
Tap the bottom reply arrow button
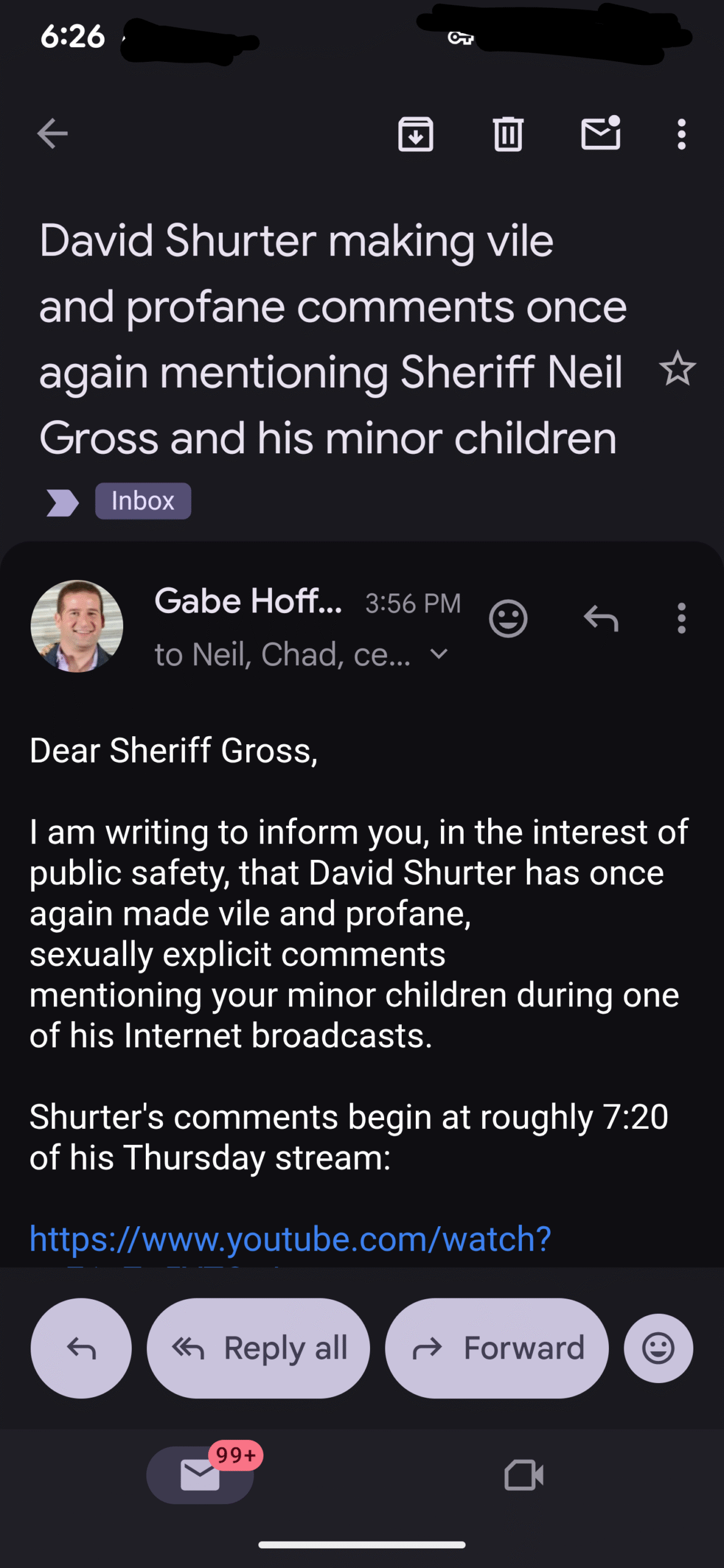(81, 1348)
